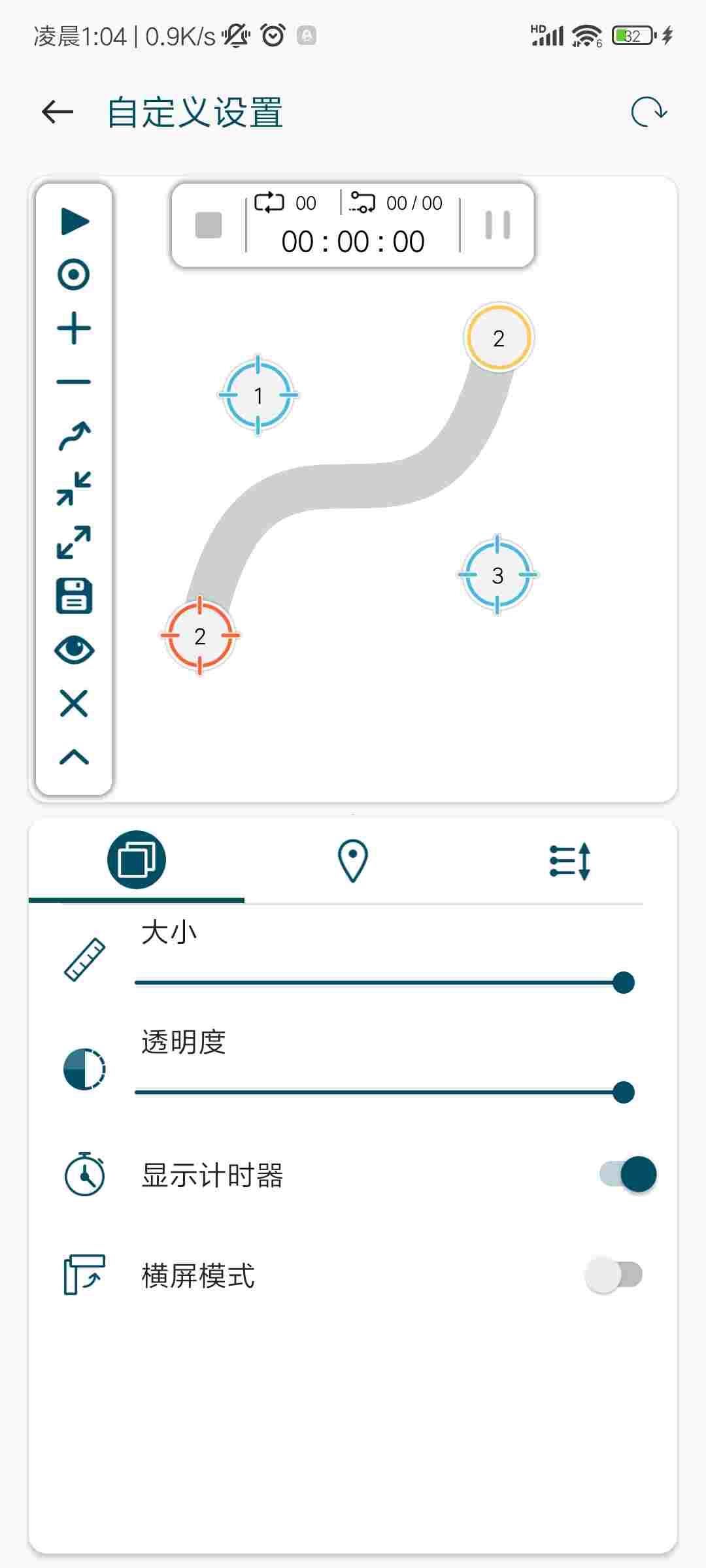This screenshot has height=1568, width=706.
Task: Enable 横屏模式 landscape mode
Action: (x=613, y=1274)
